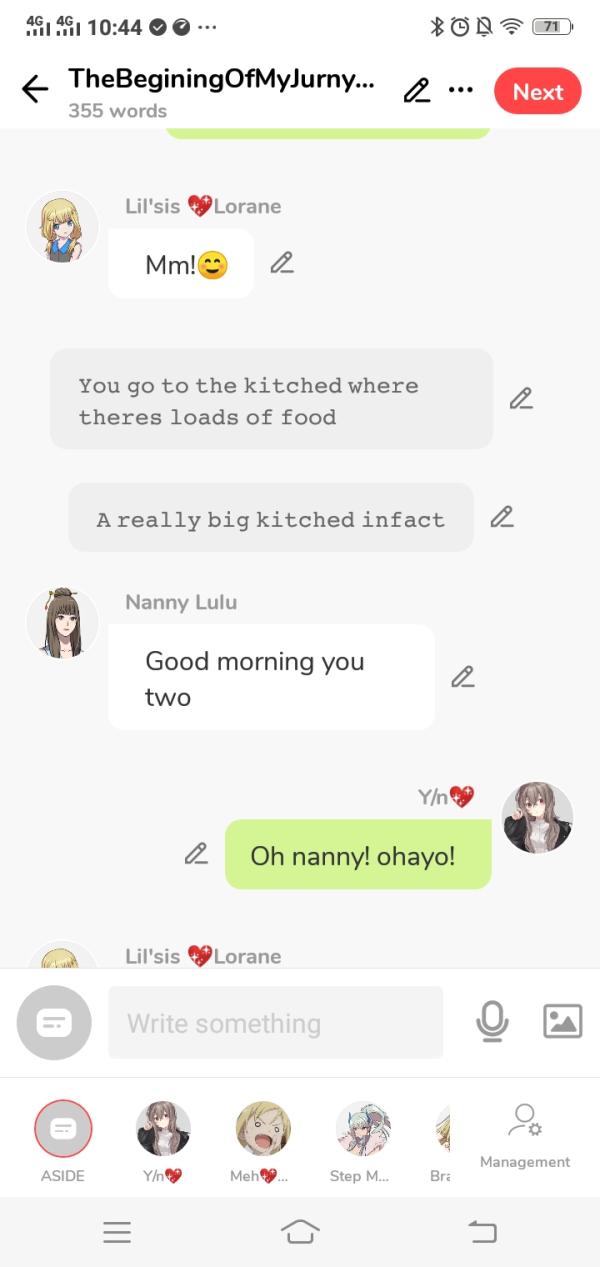Edit the "A really big kitched infact" aside
Image resolution: width=600 pixels, height=1267 pixels.
point(501,517)
